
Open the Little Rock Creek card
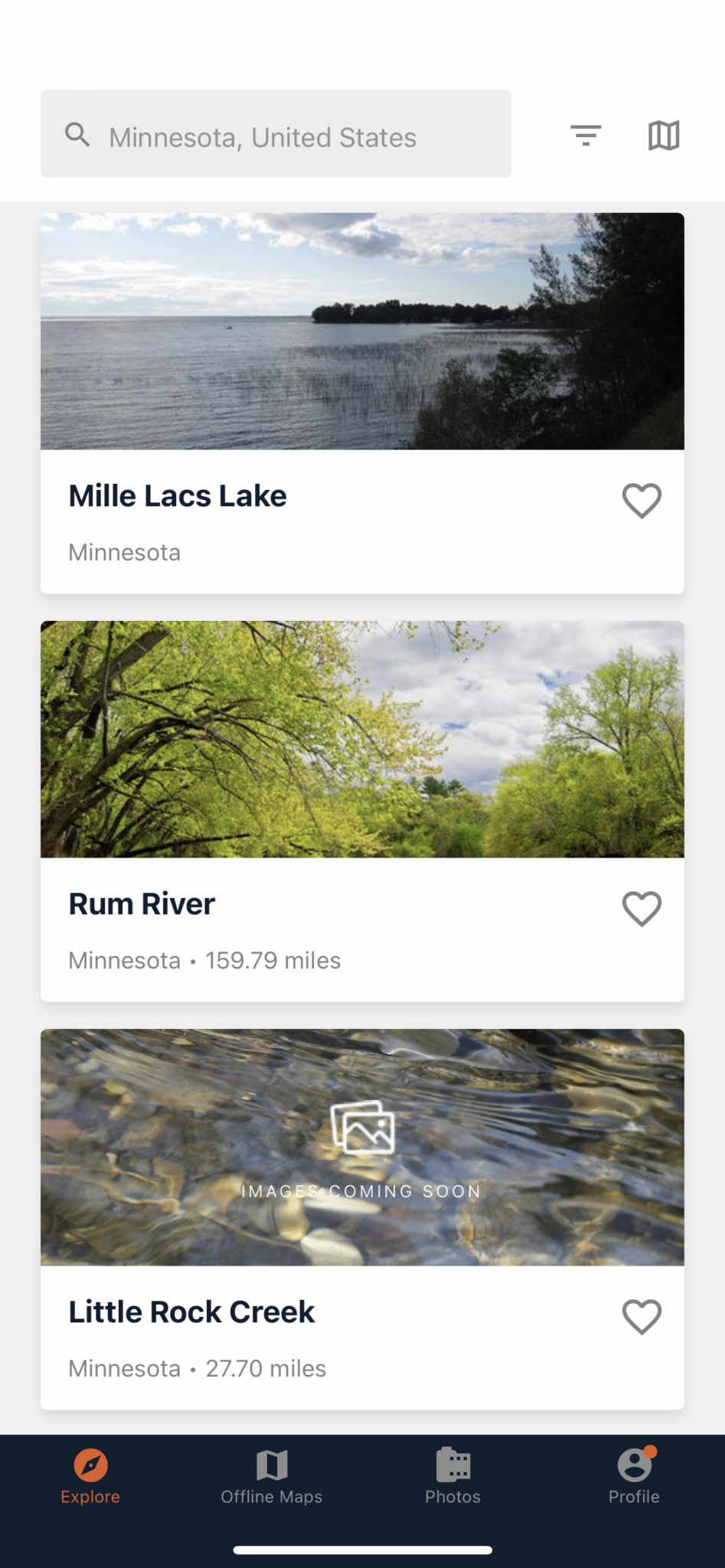coord(362,1219)
